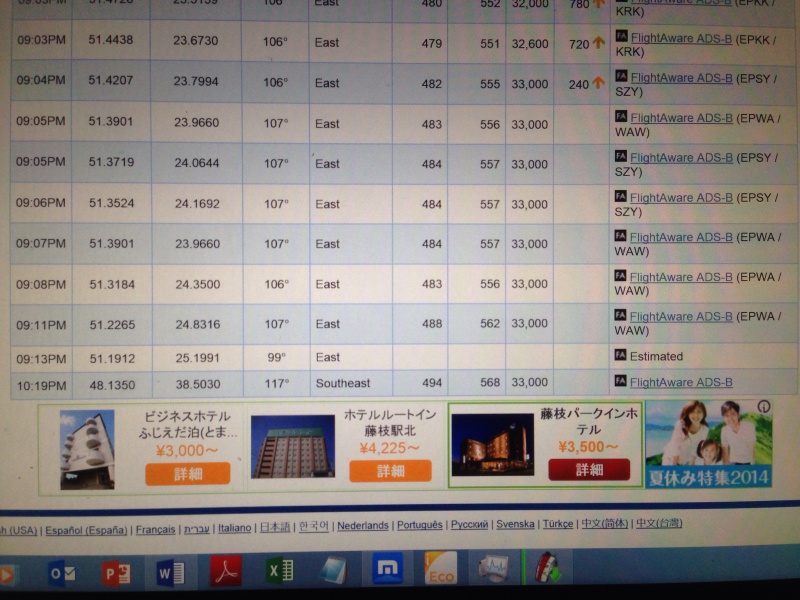Viewport: 800px width, 600px height.
Task: Tap 詳細 button on ¥3,500 hotel ad
Action: point(589,469)
